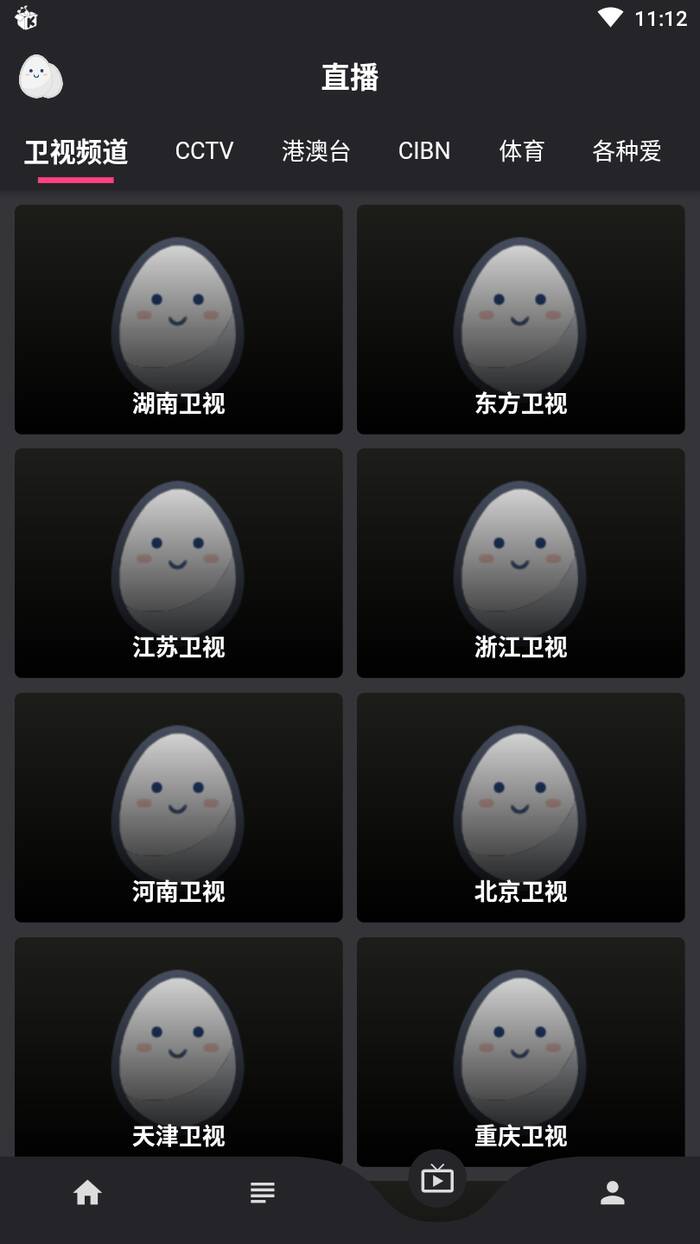
Task: Open 河南卫视 live stream
Action: tap(179, 807)
